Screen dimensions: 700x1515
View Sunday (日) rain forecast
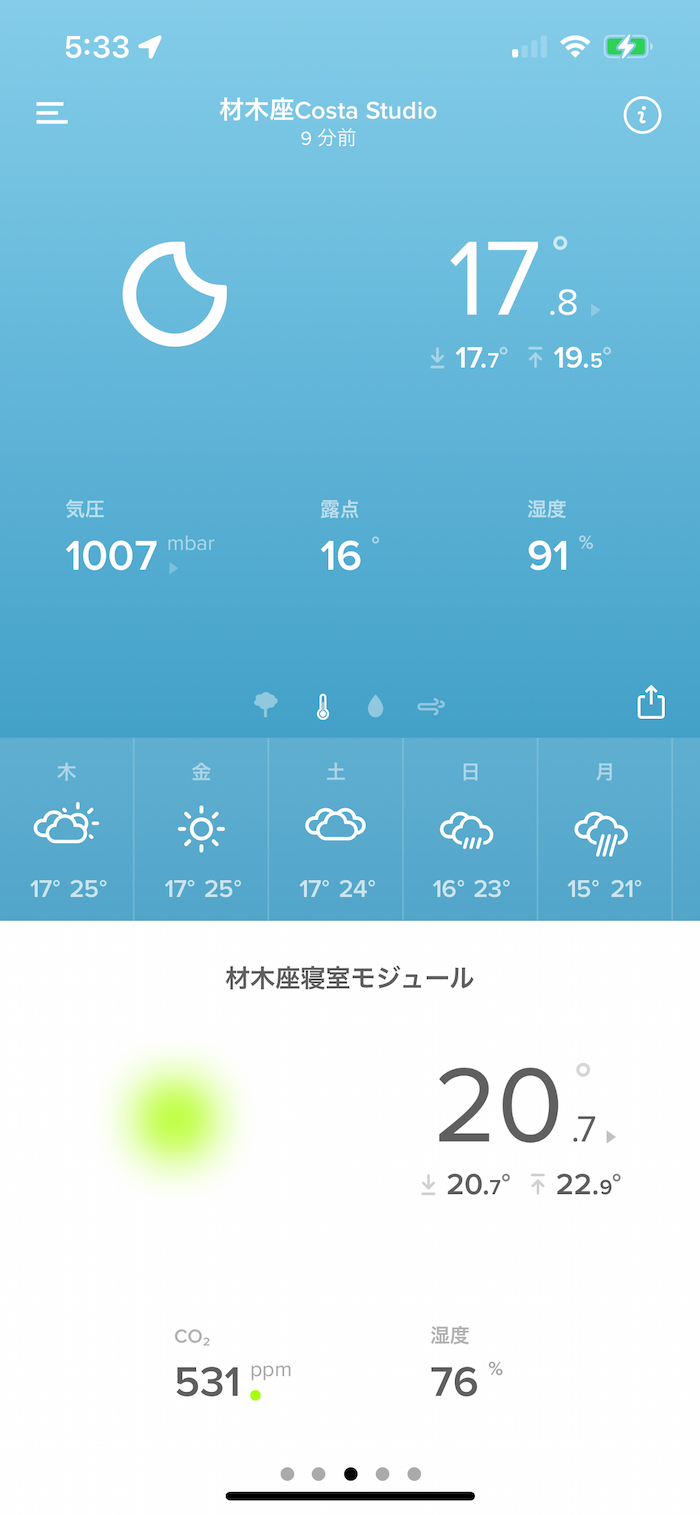point(470,829)
